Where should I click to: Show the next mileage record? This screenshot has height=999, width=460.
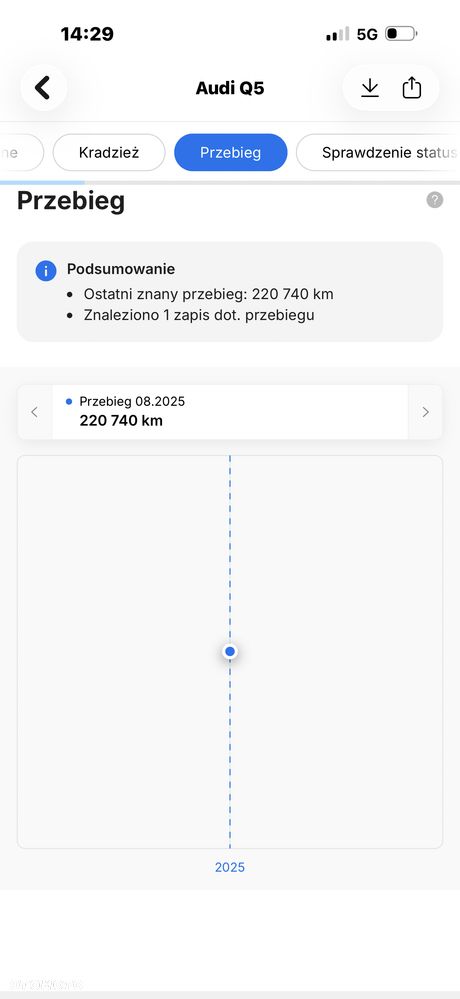tap(426, 412)
